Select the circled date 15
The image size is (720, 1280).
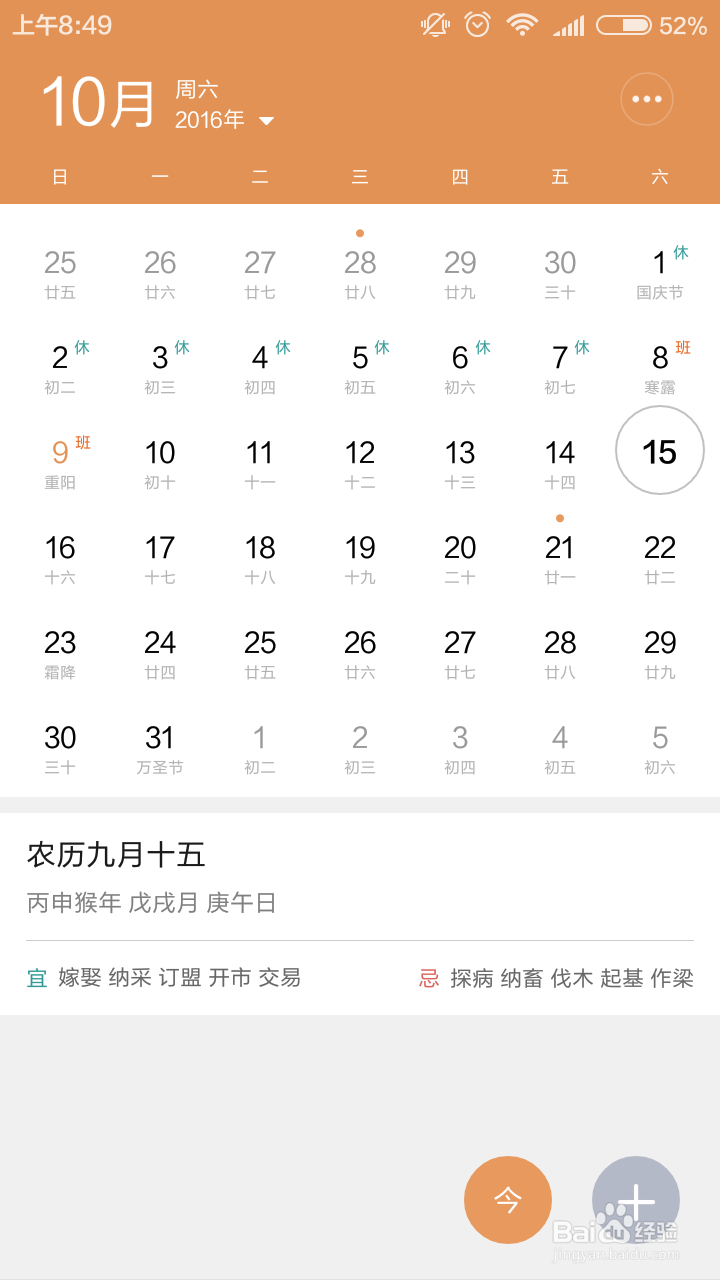point(659,450)
